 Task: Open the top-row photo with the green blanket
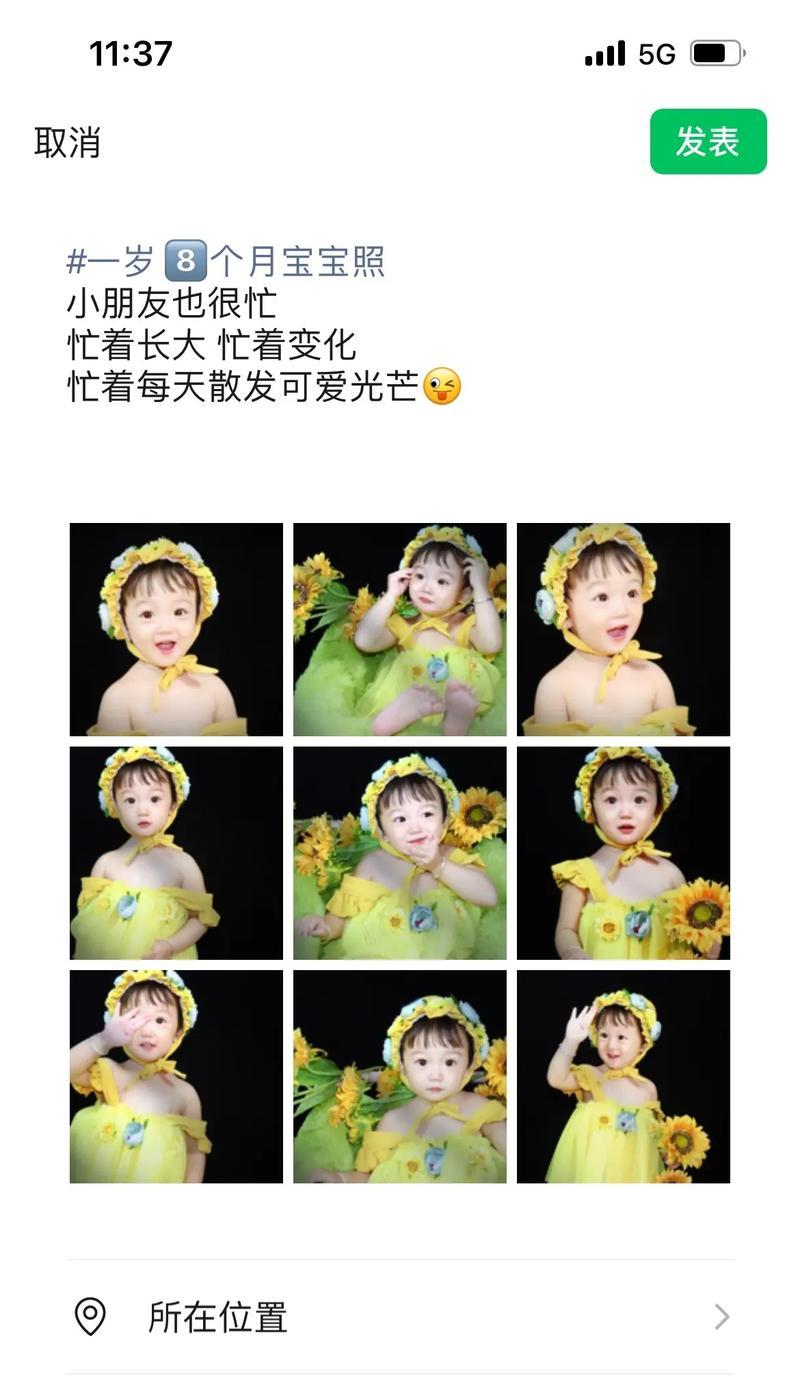coord(400,629)
